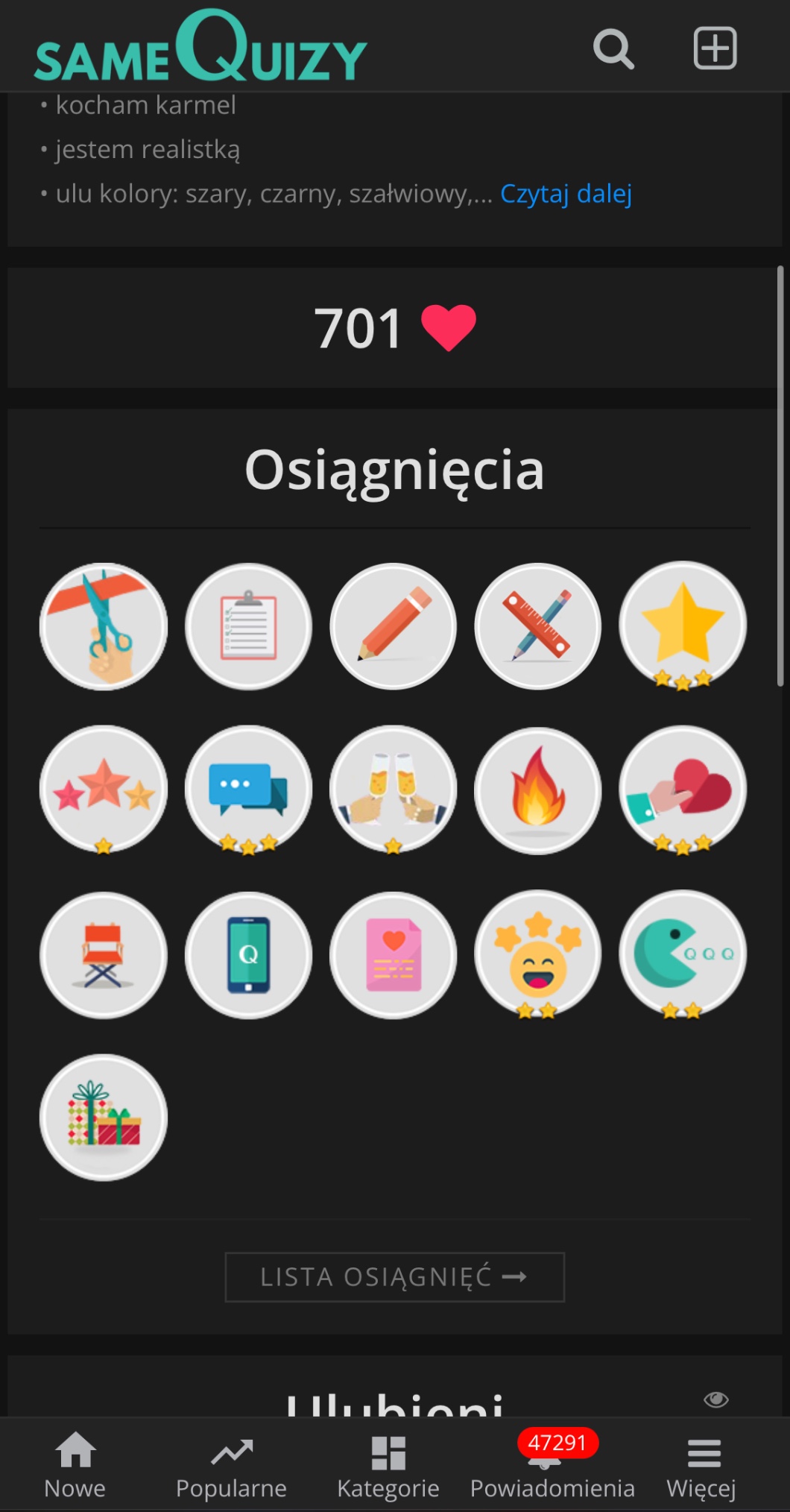The width and height of the screenshot is (790, 1512).
Task: Open the Pac-Man achievement badge
Action: point(682,954)
